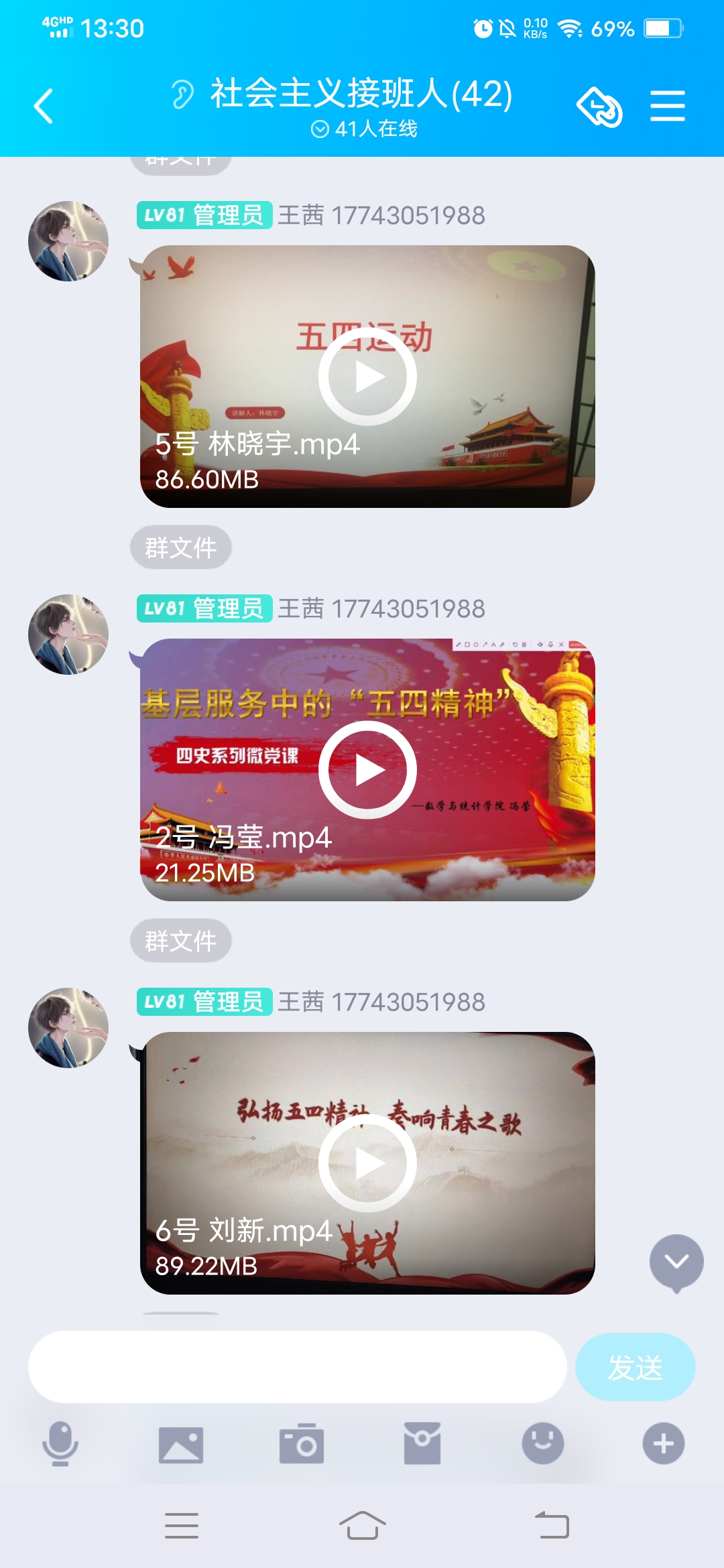The image size is (724, 1568).
Task: Focus the message input field
Action: [297, 1367]
